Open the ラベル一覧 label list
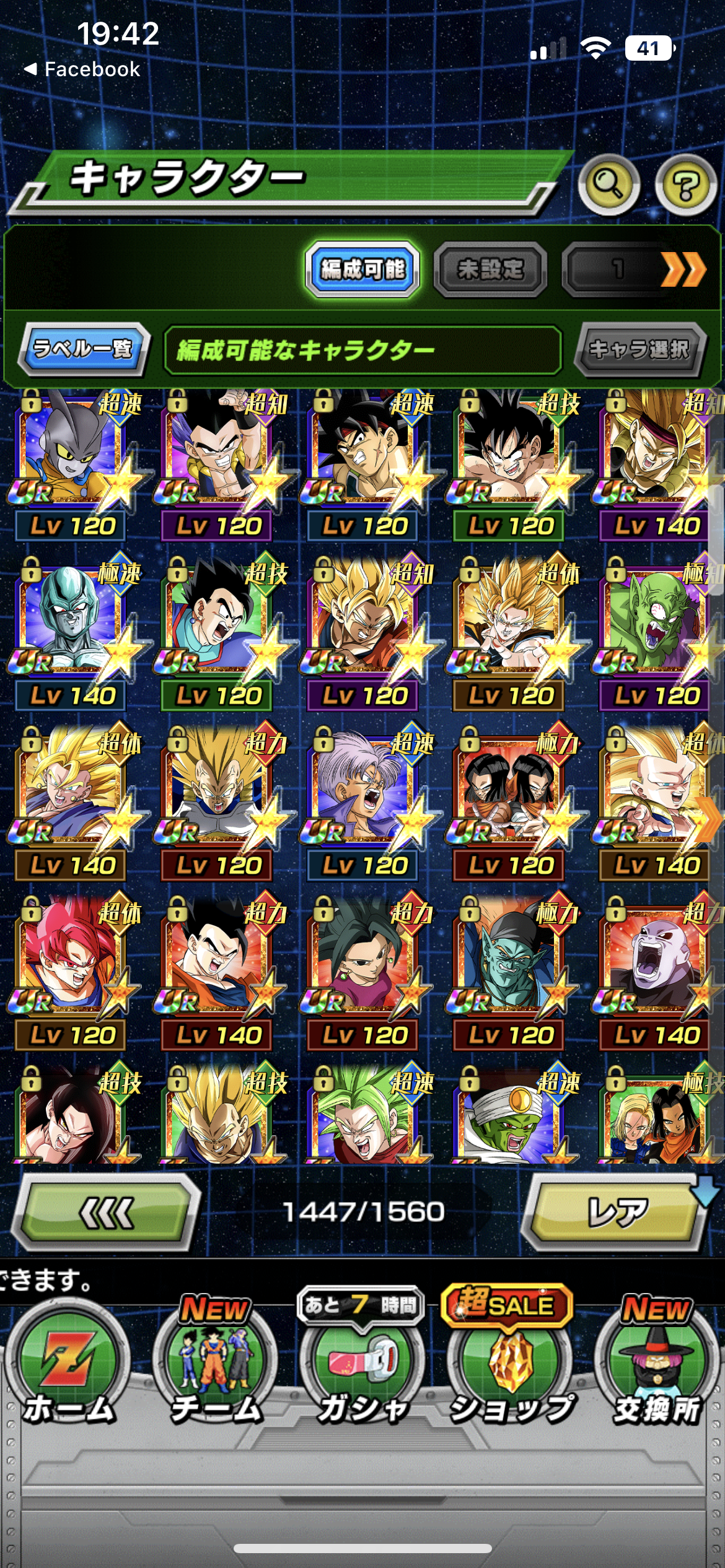The width and height of the screenshot is (725, 1568). [83, 349]
